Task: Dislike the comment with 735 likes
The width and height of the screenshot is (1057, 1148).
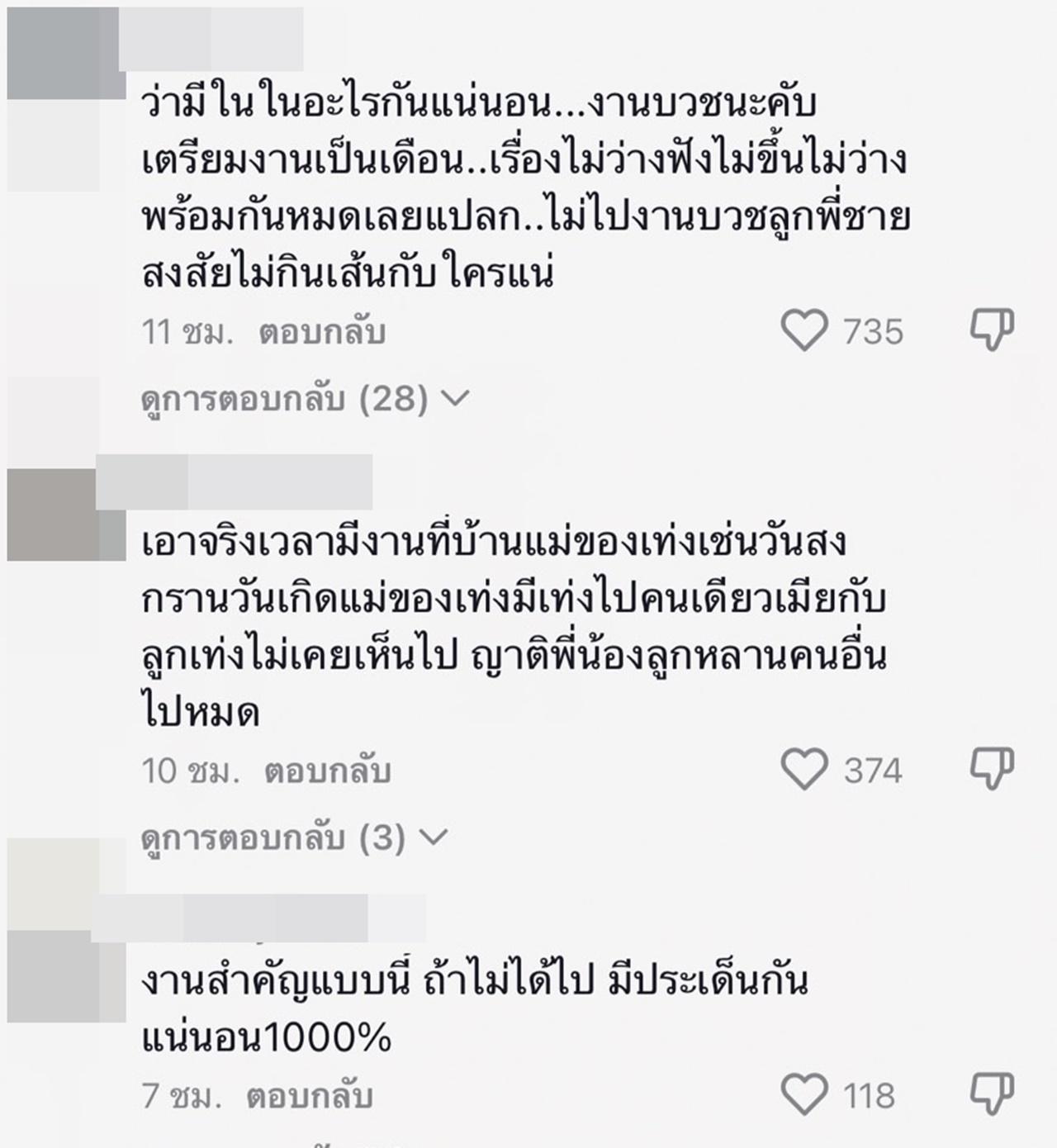Action: pyautogui.click(x=991, y=330)
